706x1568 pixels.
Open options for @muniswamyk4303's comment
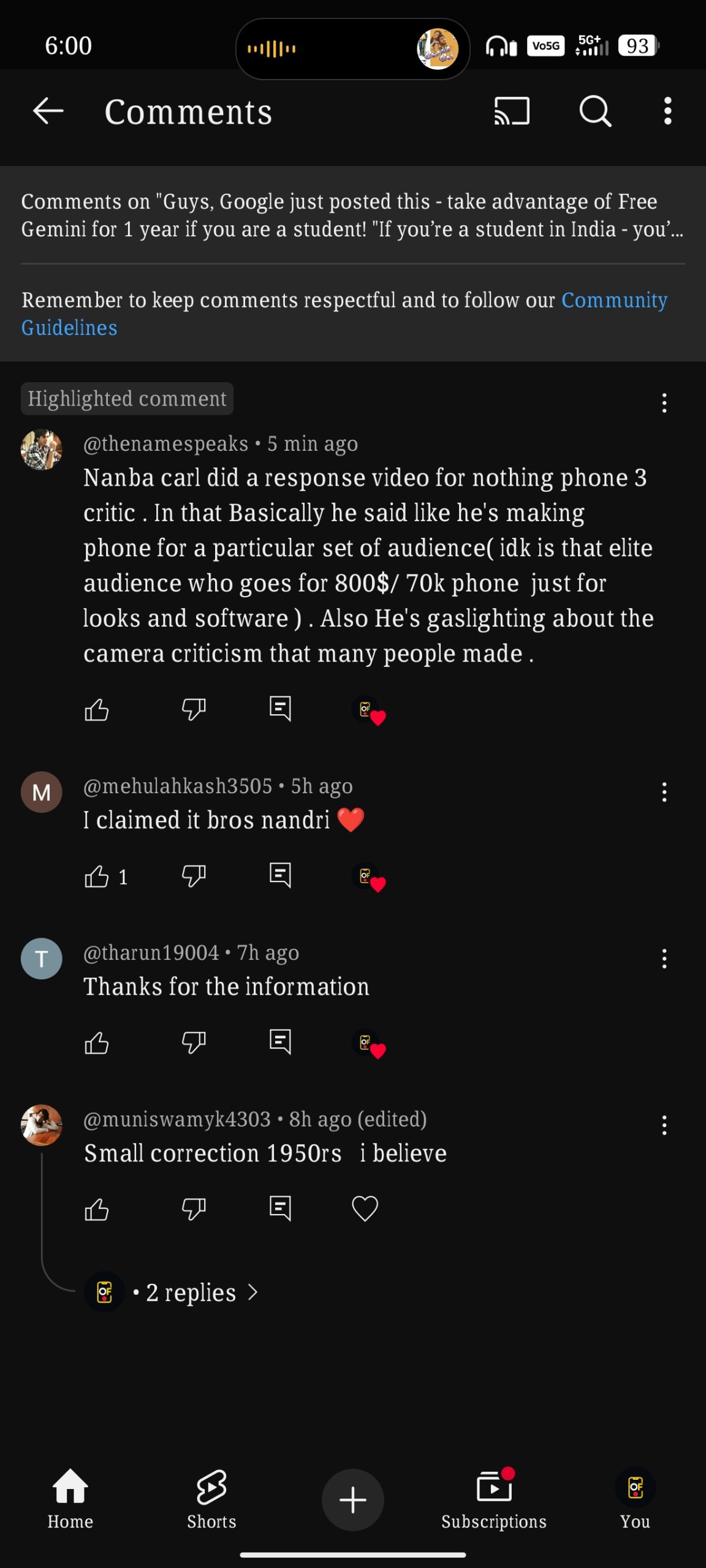(x=664, y=1125)
